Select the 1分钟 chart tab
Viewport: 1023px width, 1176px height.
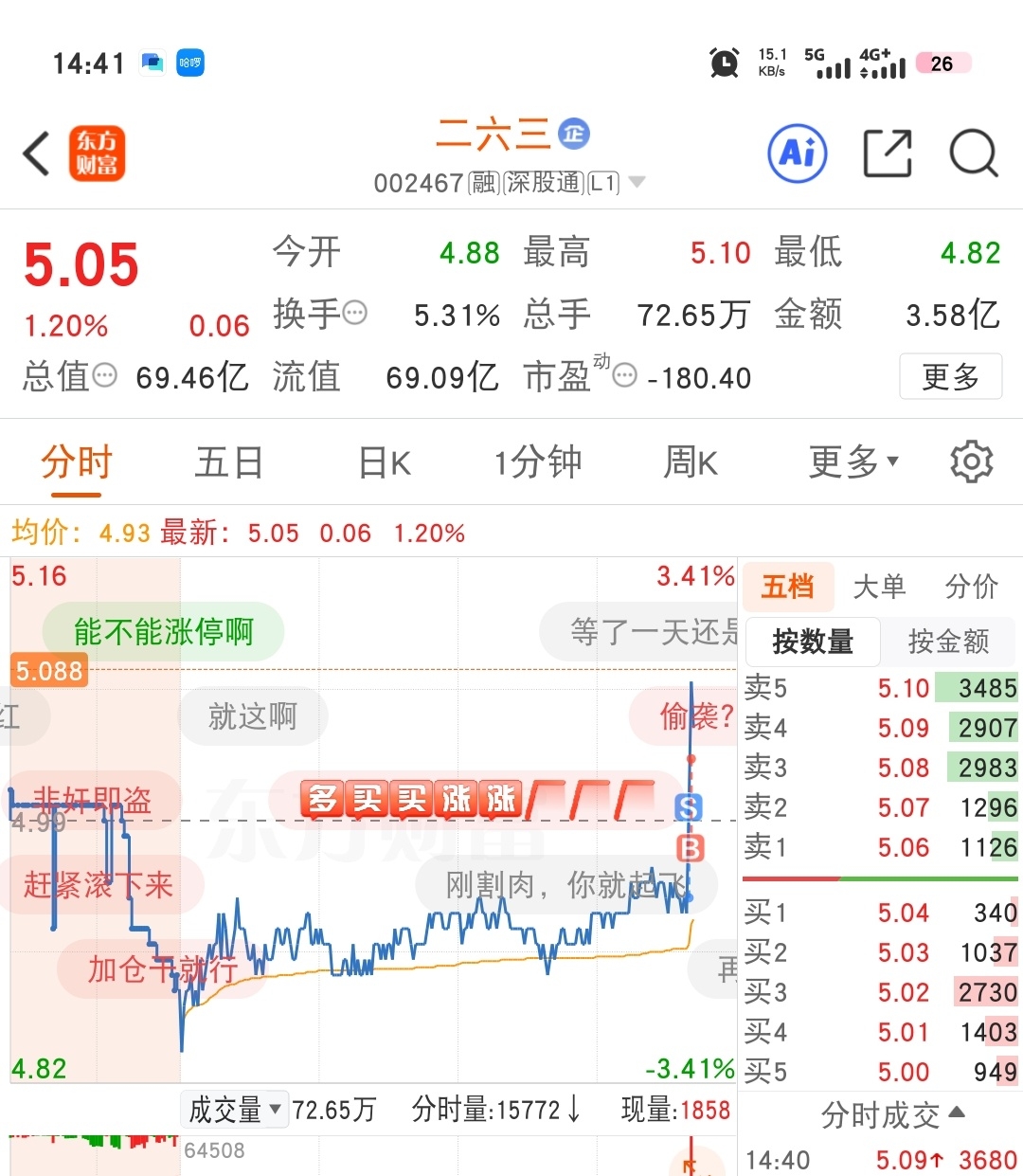pyautogui.click(x=538, y=463)
